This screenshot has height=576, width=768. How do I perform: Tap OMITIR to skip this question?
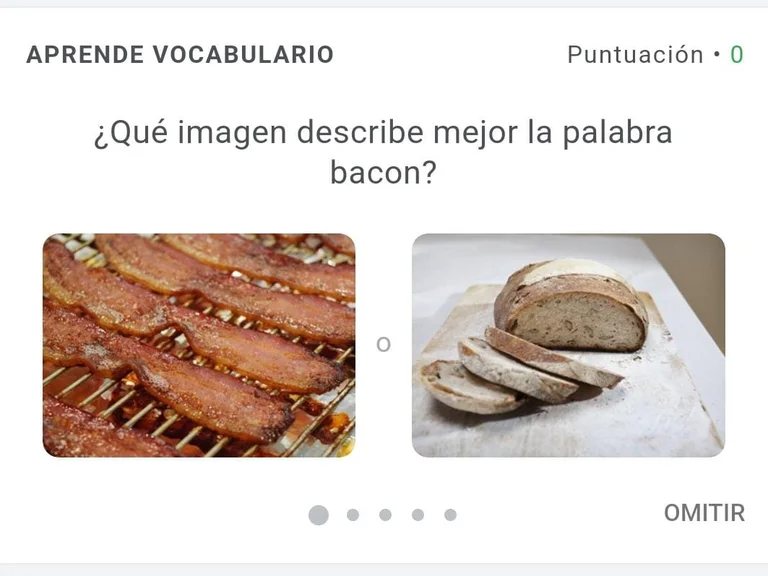point(704,513)
